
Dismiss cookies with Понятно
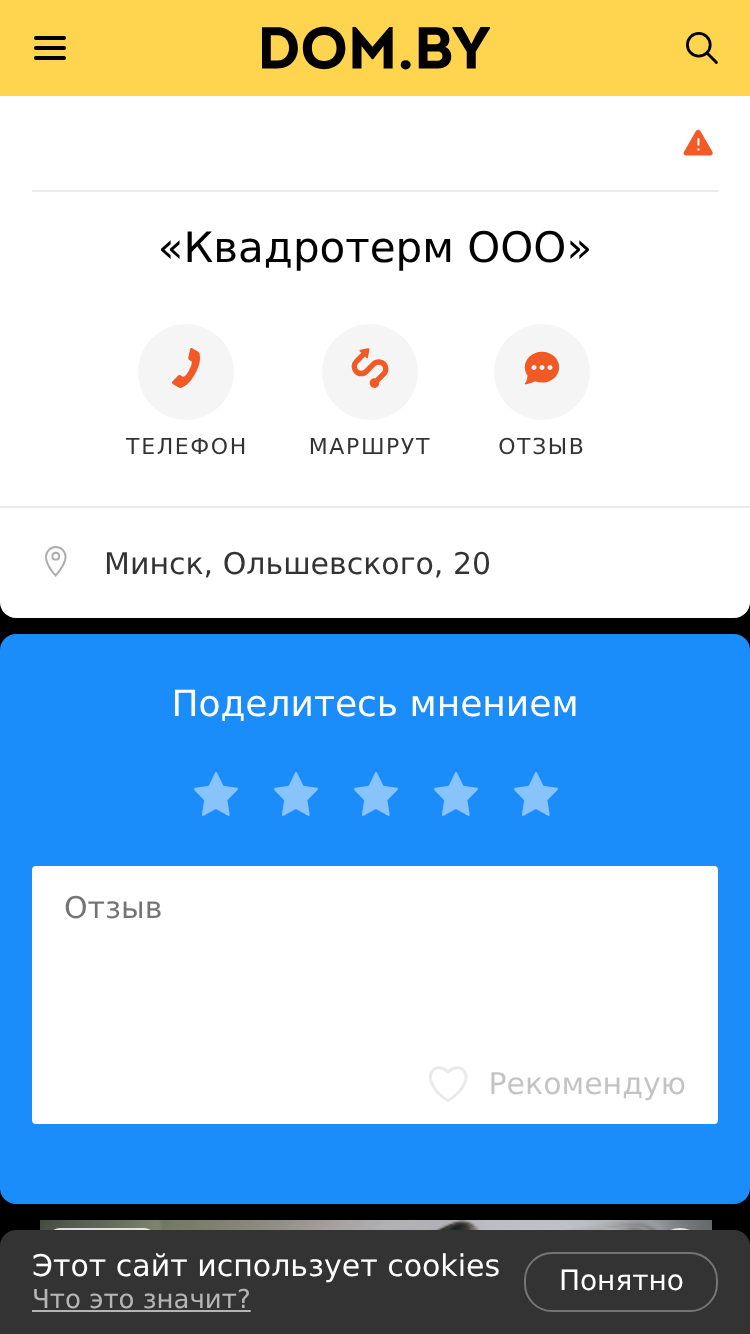621,1281
